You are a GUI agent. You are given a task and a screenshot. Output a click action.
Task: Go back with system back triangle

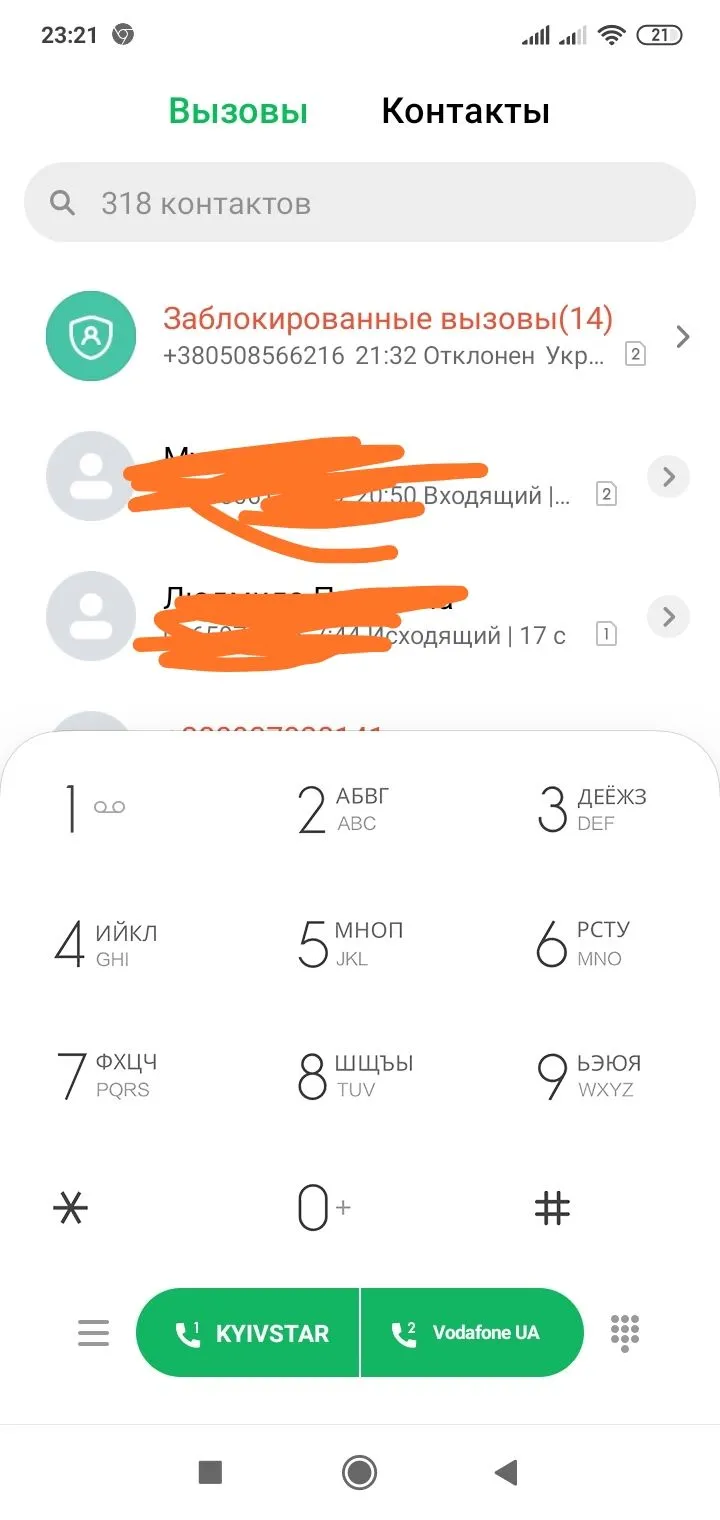tap(507, 1472)
